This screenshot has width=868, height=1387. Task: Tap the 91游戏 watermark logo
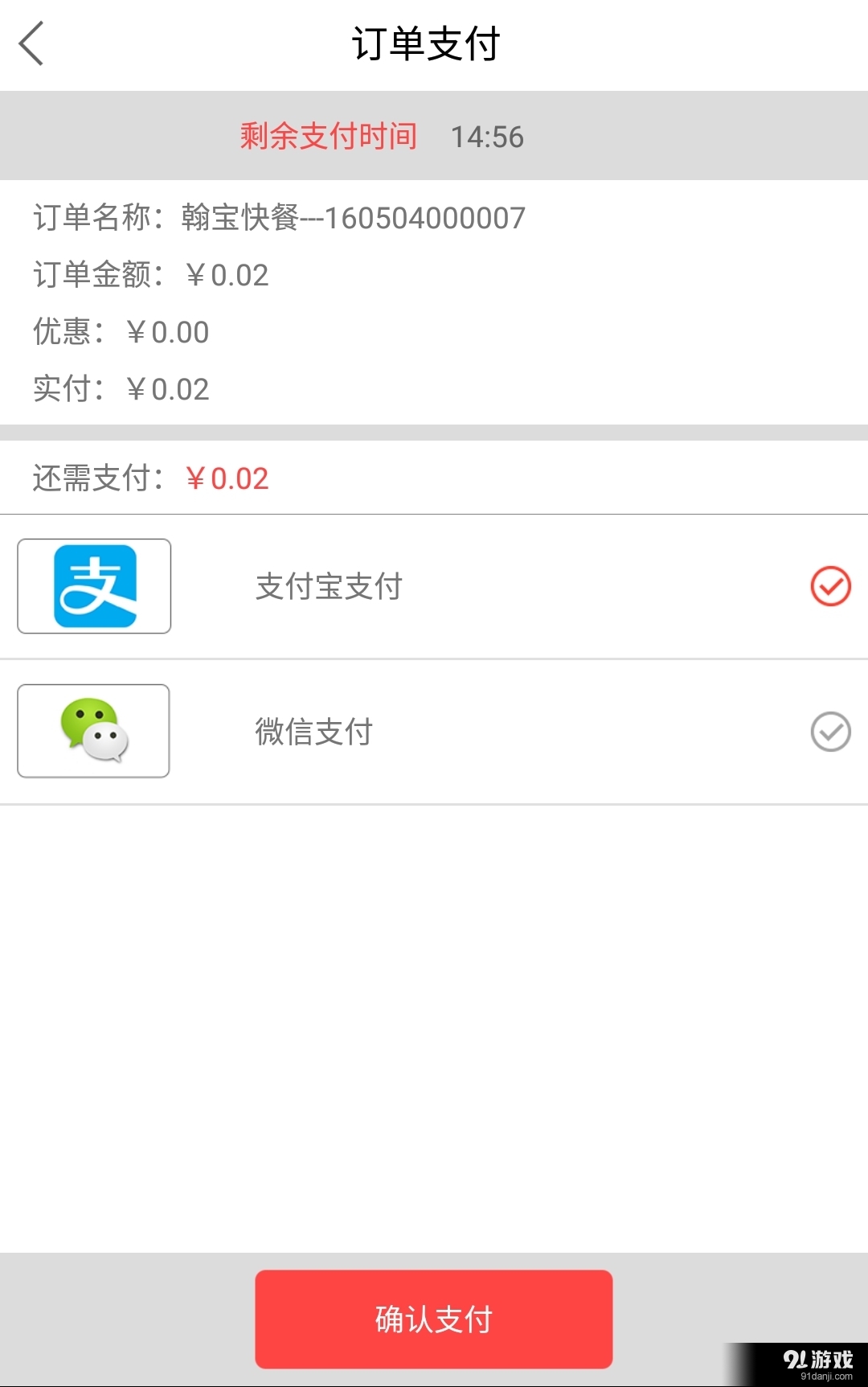point(820,1360)
